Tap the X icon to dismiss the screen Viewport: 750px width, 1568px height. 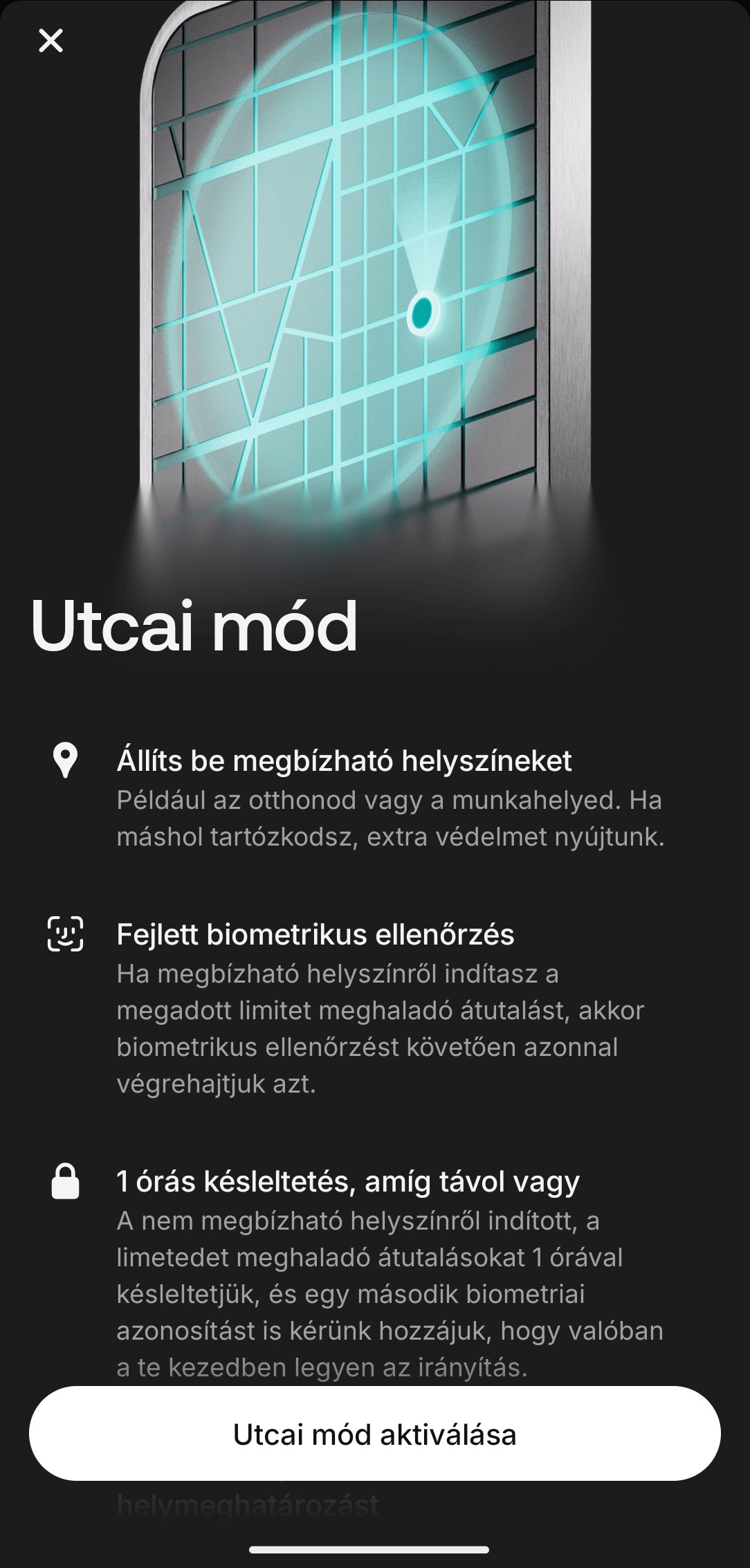click(x=51, y=40)
